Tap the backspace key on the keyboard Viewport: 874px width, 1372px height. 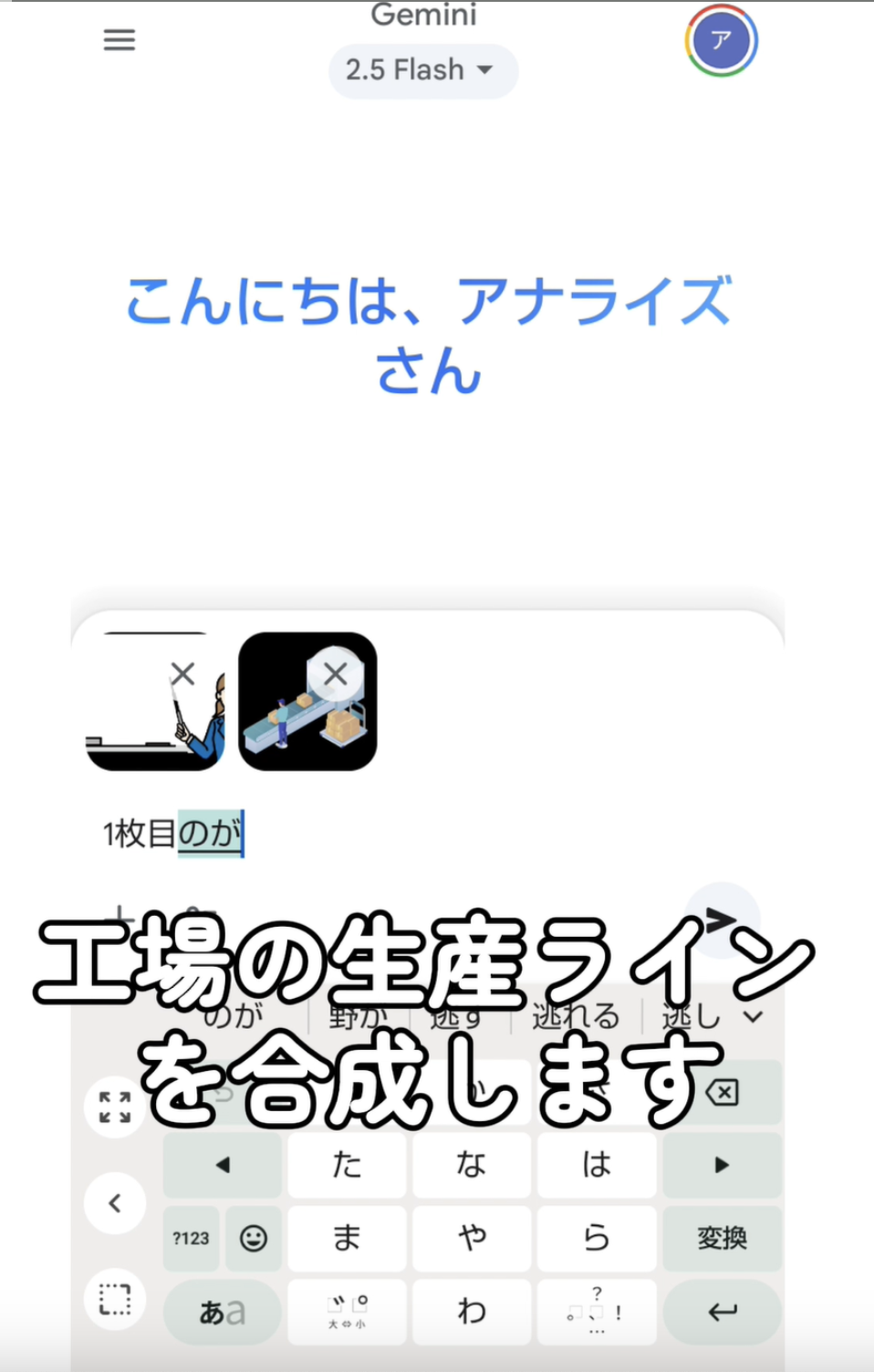(723, 1092)
